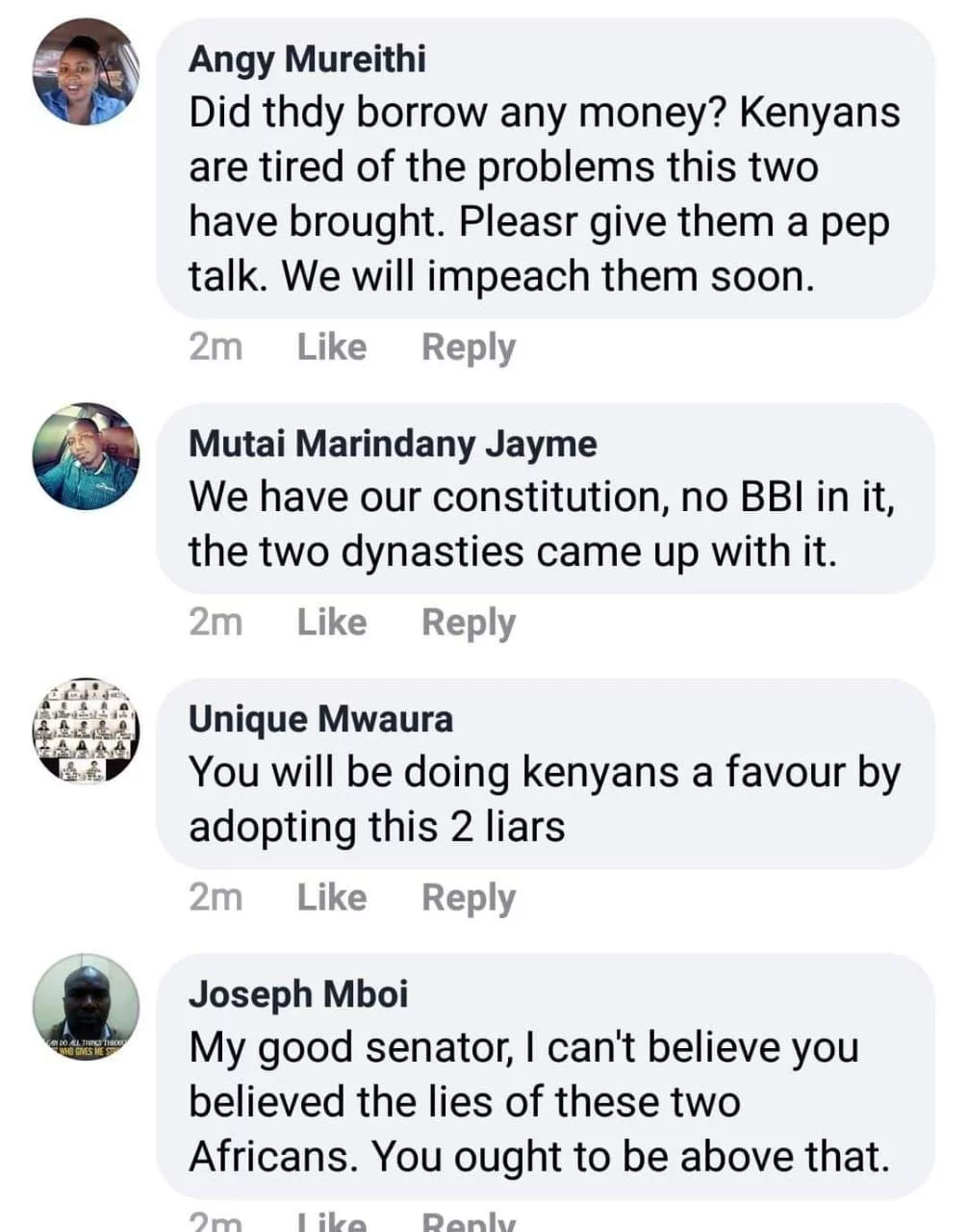
Task: Open Angy Mureithi's profile picture
Action: coord(86,72)
